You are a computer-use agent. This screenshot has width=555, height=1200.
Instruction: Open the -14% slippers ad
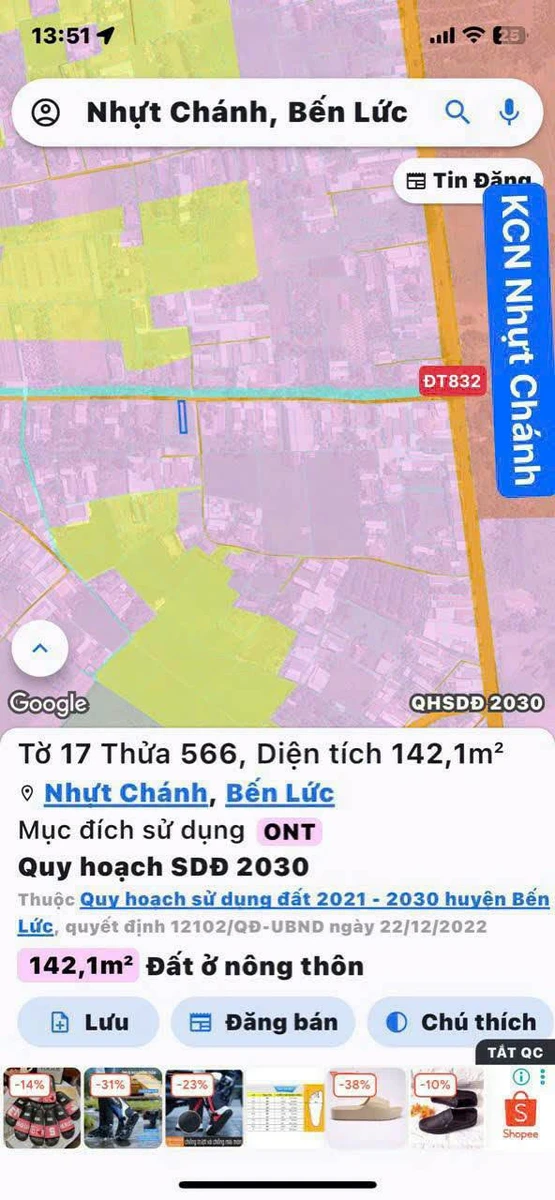[42, 1108]
